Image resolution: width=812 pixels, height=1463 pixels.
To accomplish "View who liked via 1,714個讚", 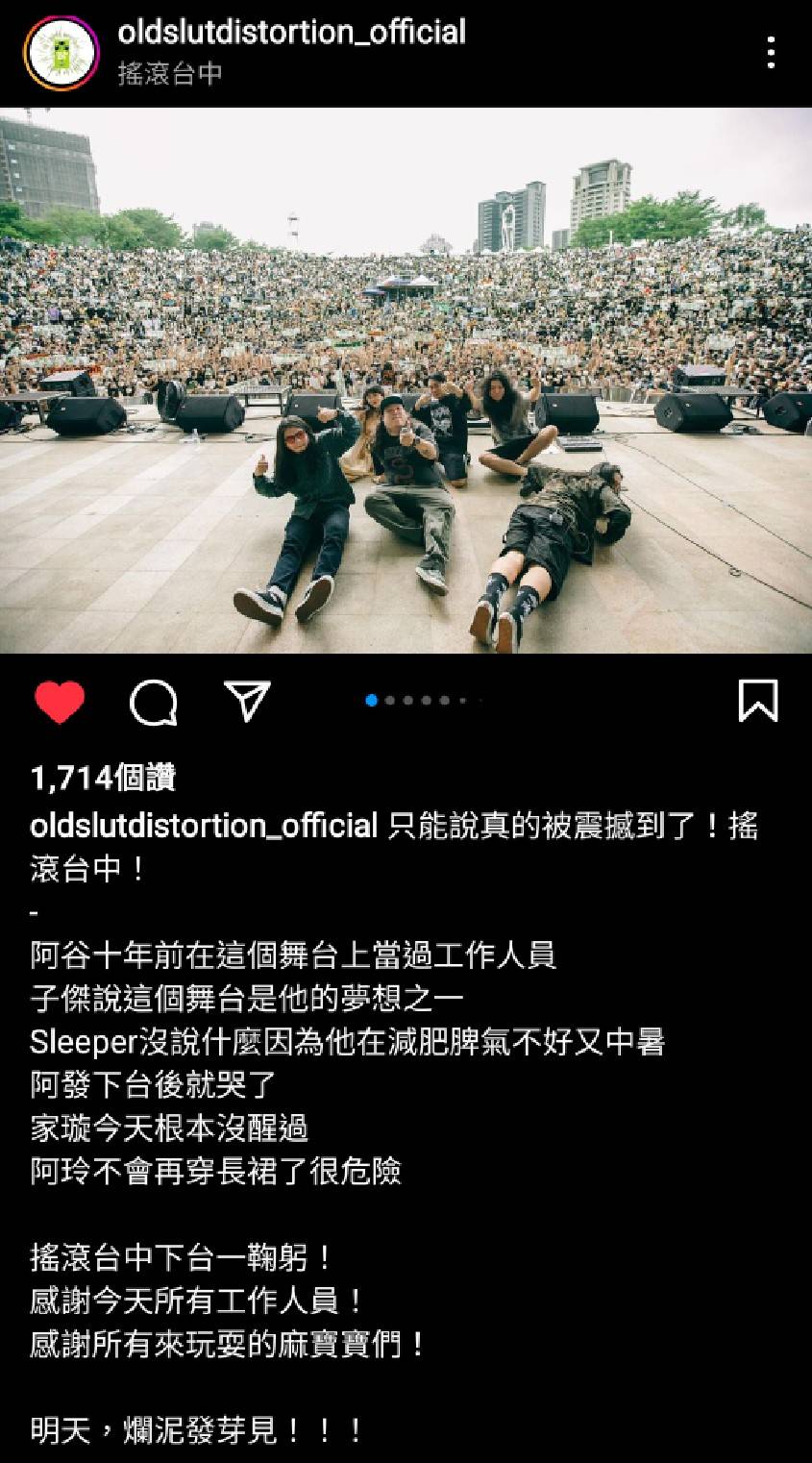I will tap(103, 778).
